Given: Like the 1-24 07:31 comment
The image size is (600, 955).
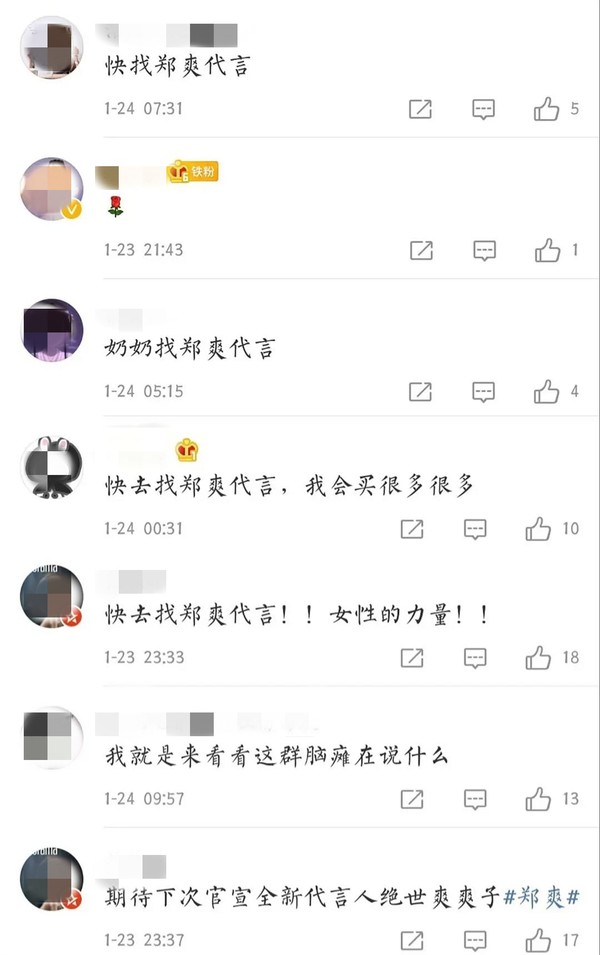Looking at the screenshot, I should click(546, 109).
